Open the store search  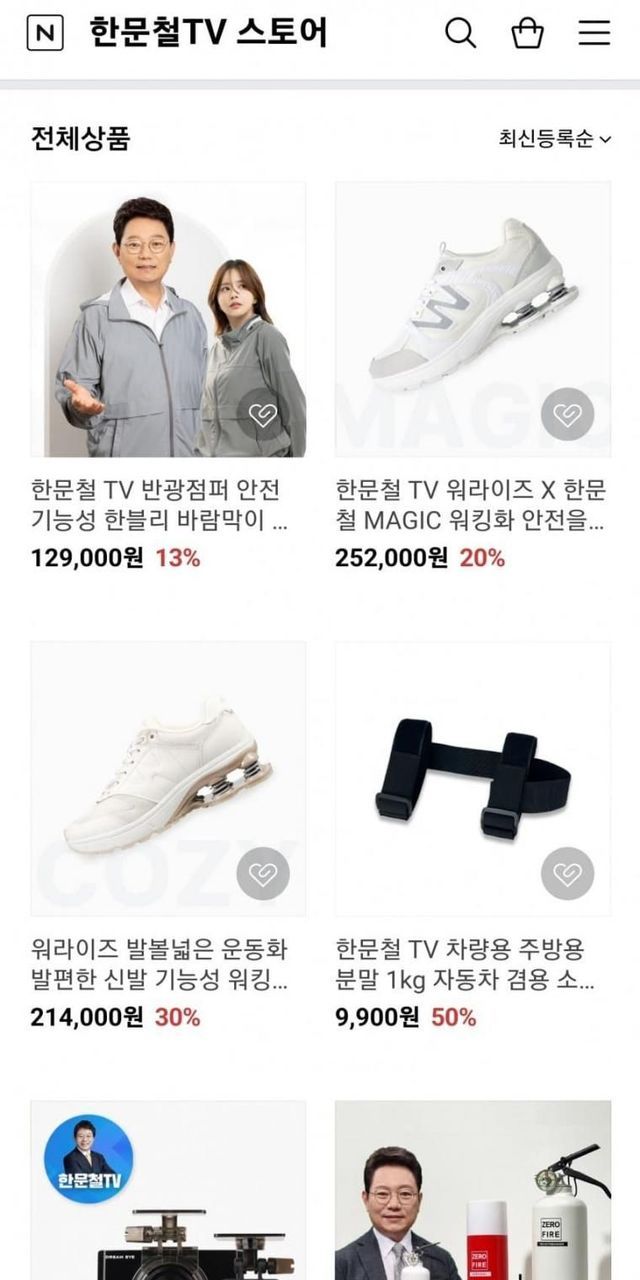[460, 33]
